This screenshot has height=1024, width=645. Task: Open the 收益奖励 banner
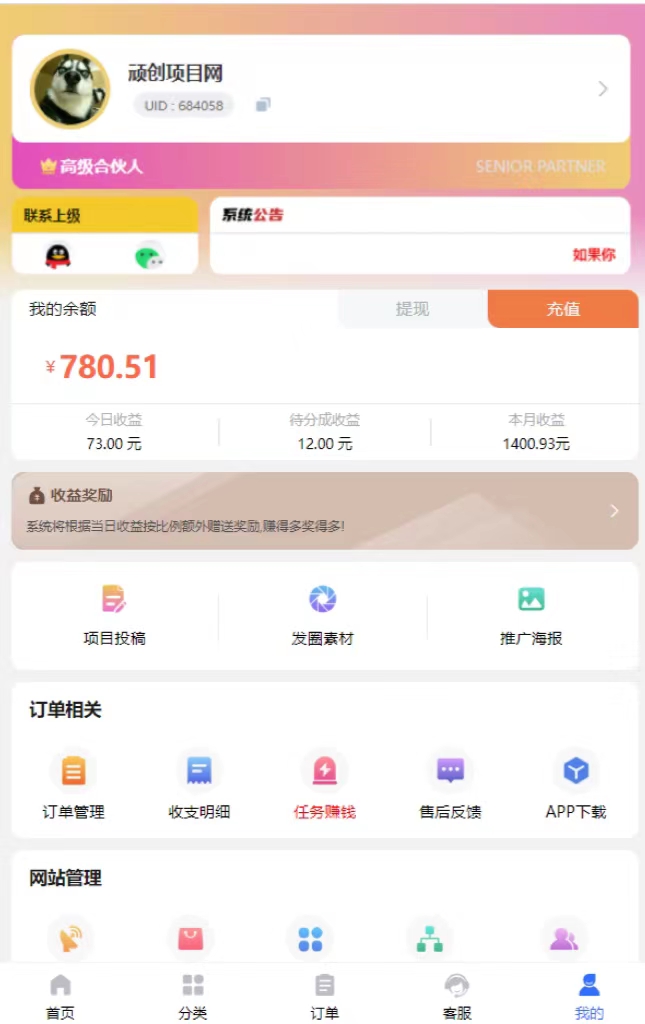[324, 510]
